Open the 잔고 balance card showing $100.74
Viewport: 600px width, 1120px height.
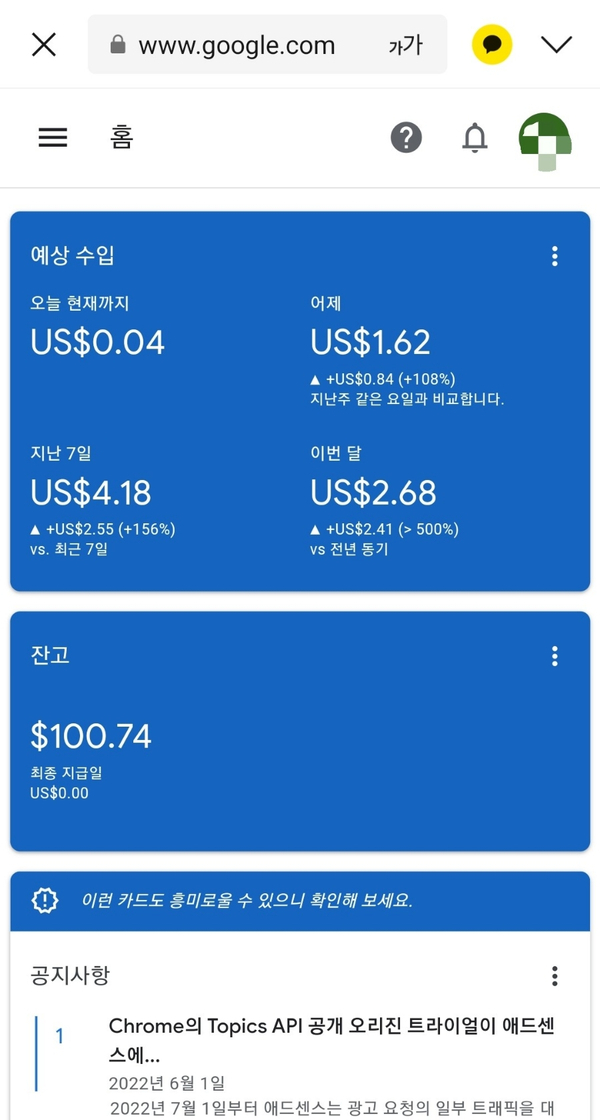[300, 731]
